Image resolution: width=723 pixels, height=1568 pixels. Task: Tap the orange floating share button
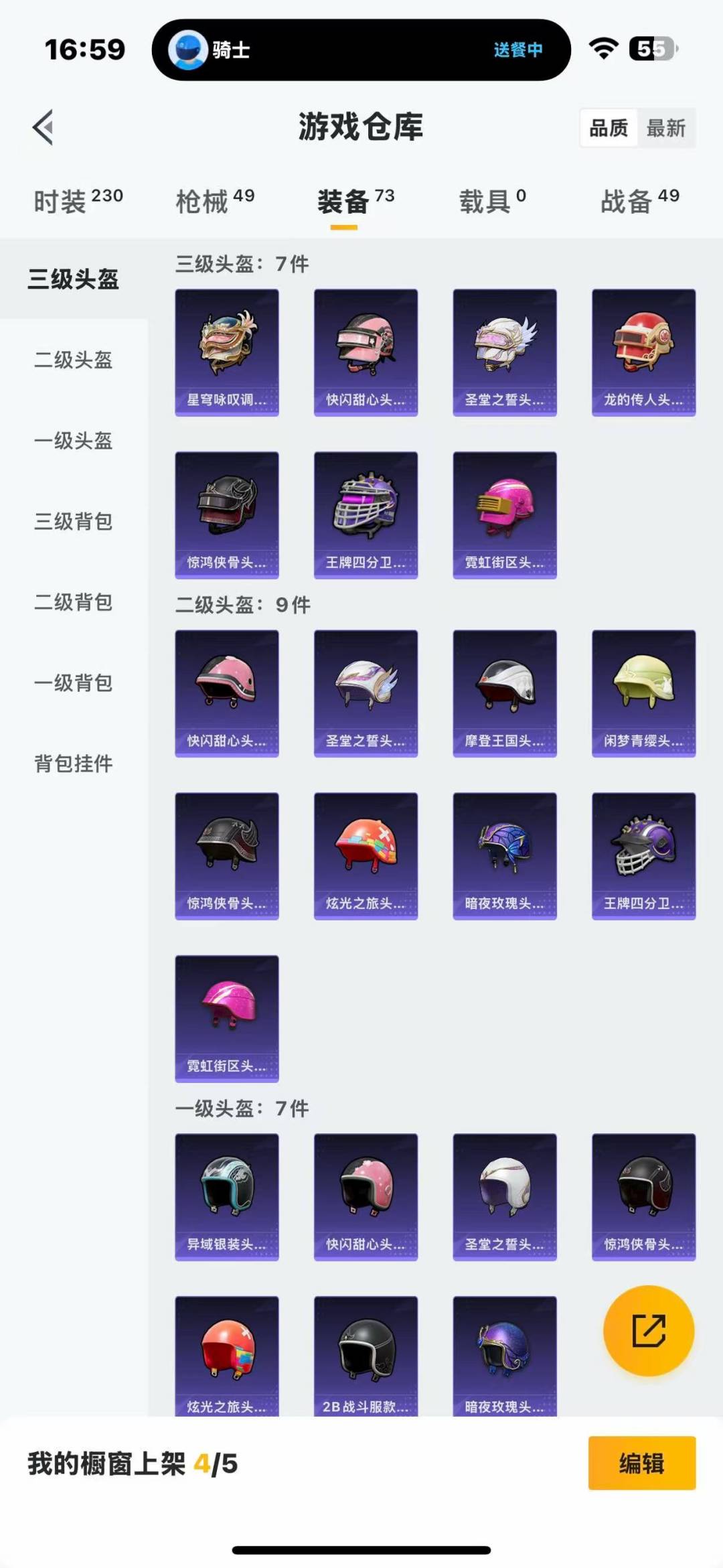[x=649, y=1331]
